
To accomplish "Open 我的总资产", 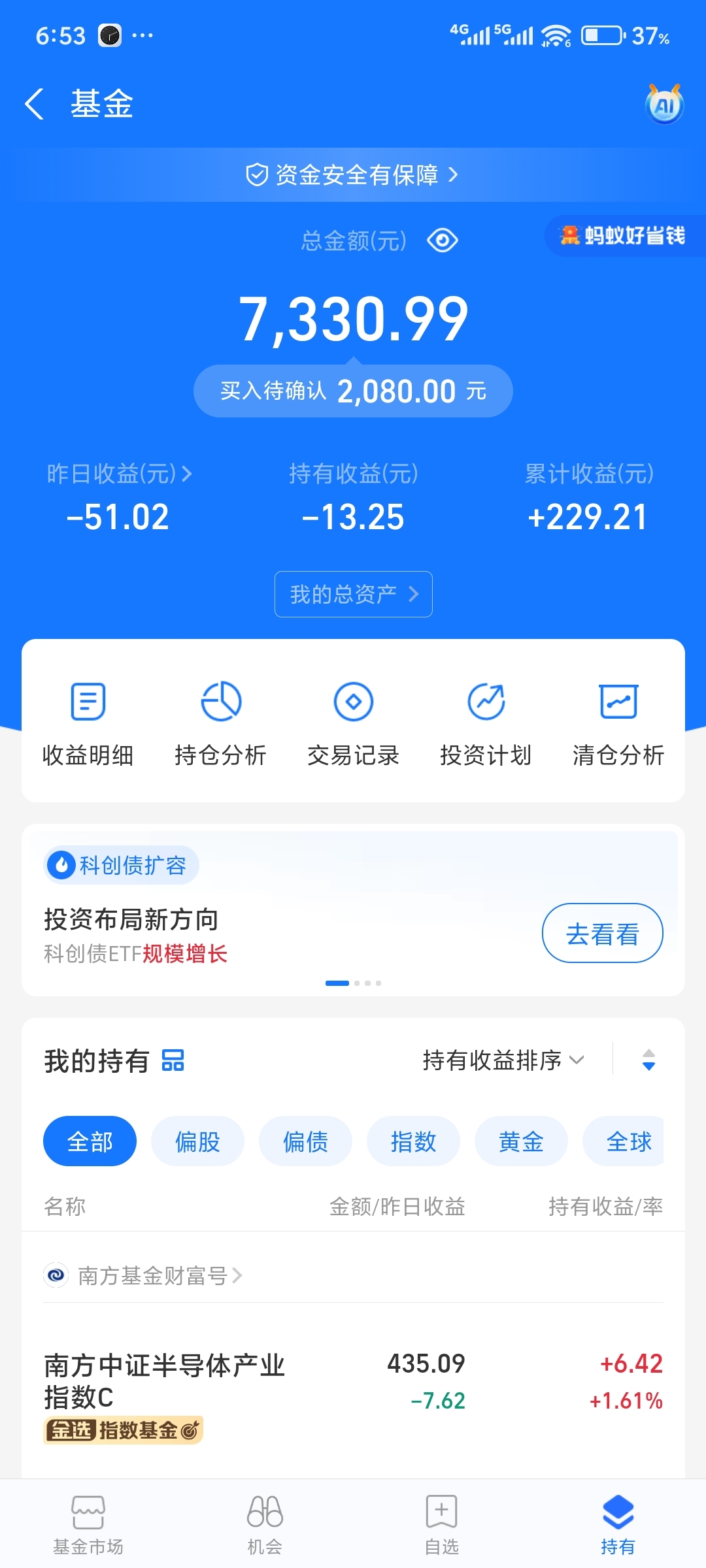I will pyautogui.click(x=353, y=594).
